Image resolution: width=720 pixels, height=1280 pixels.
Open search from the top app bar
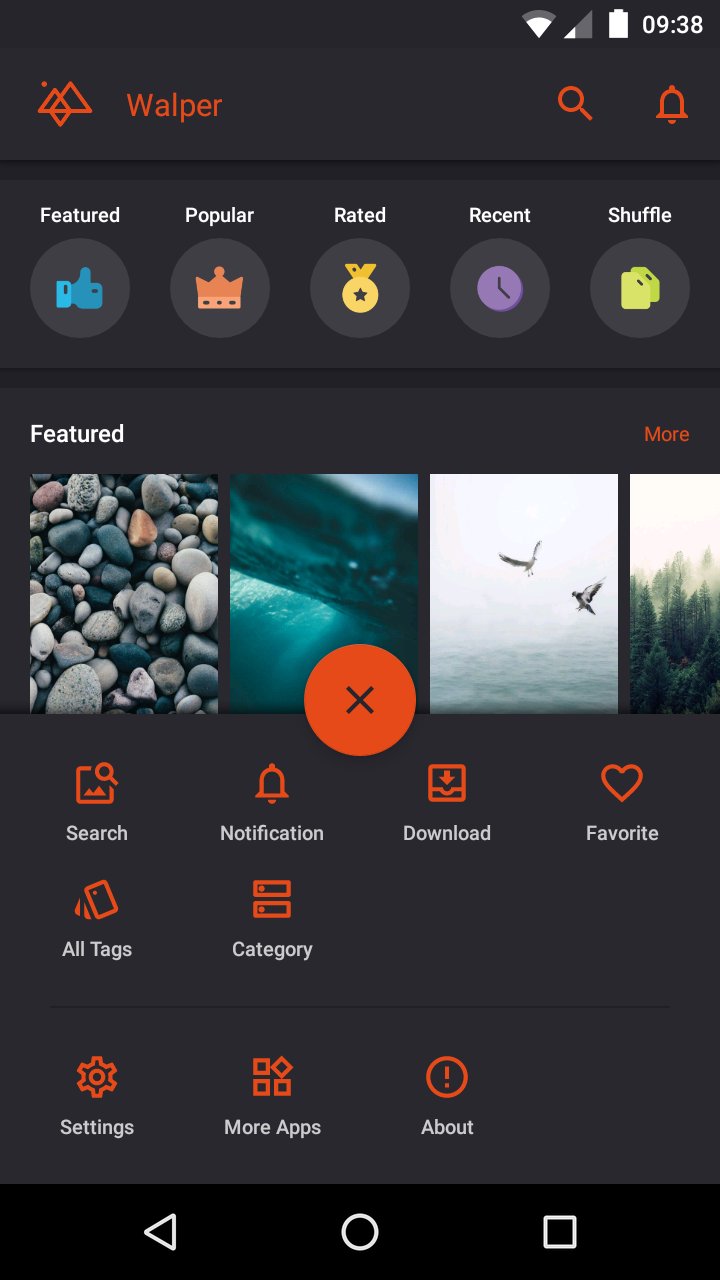575,104
